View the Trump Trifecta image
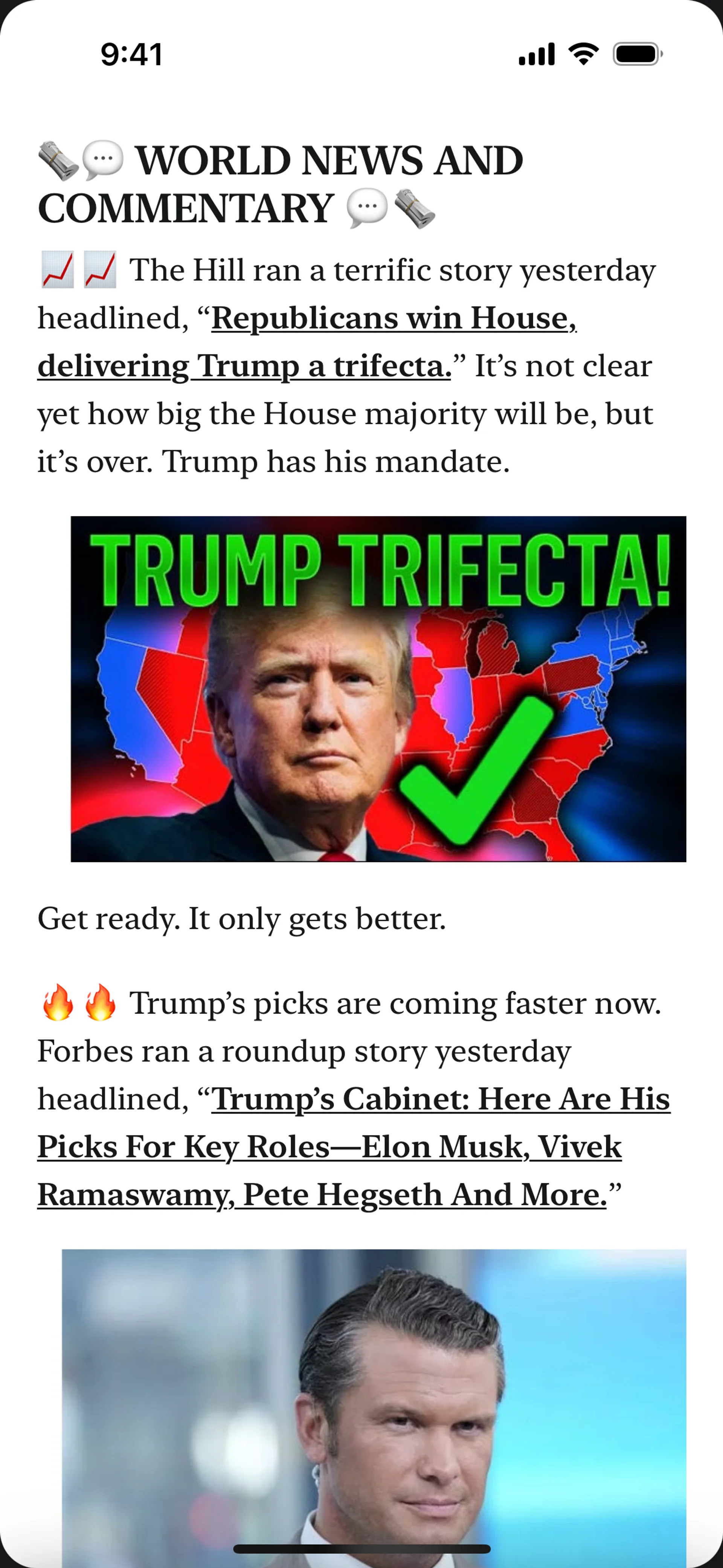 378,688
